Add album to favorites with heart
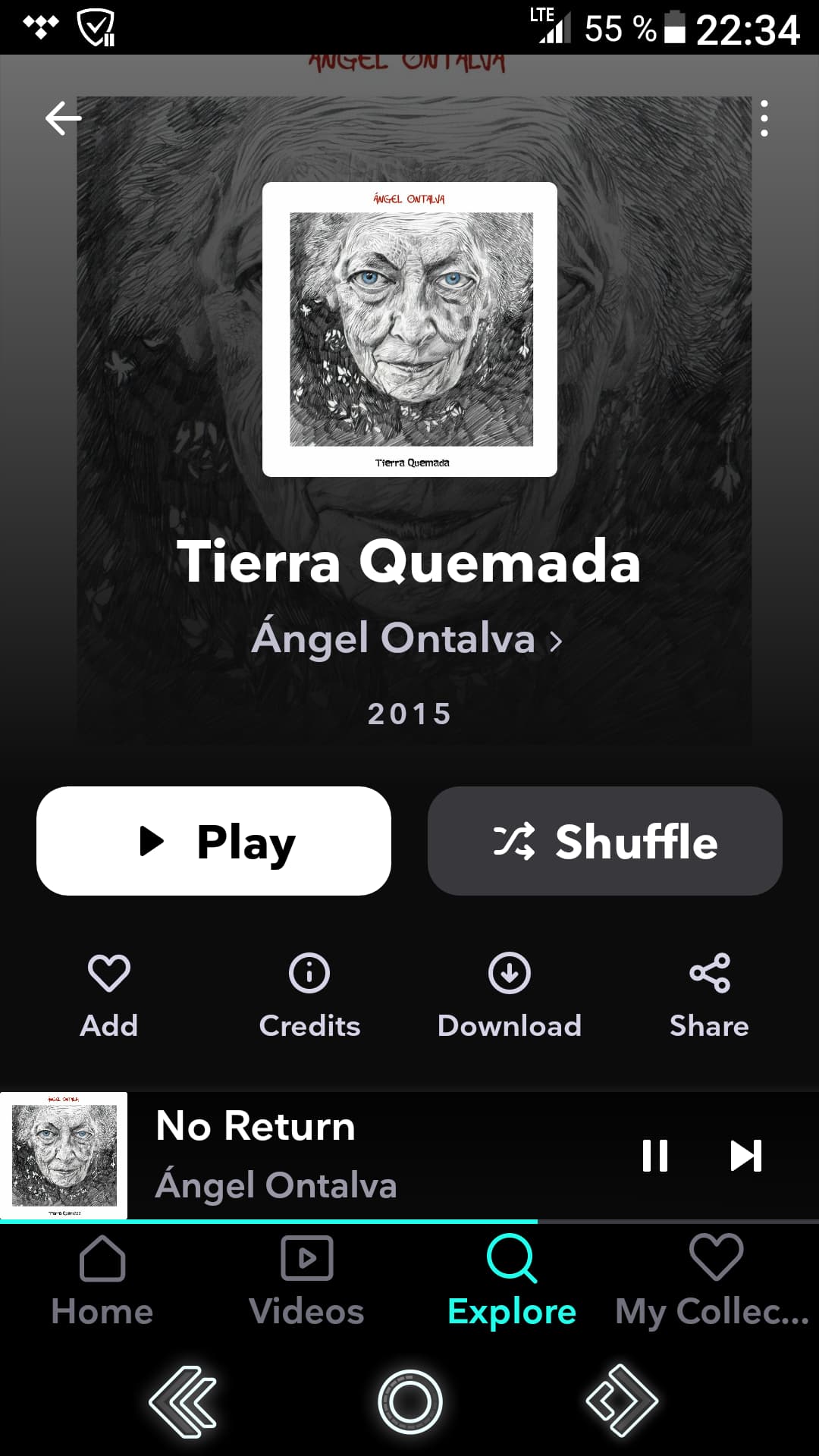This screenshot has height=1456, width=819. click(109, 993)
